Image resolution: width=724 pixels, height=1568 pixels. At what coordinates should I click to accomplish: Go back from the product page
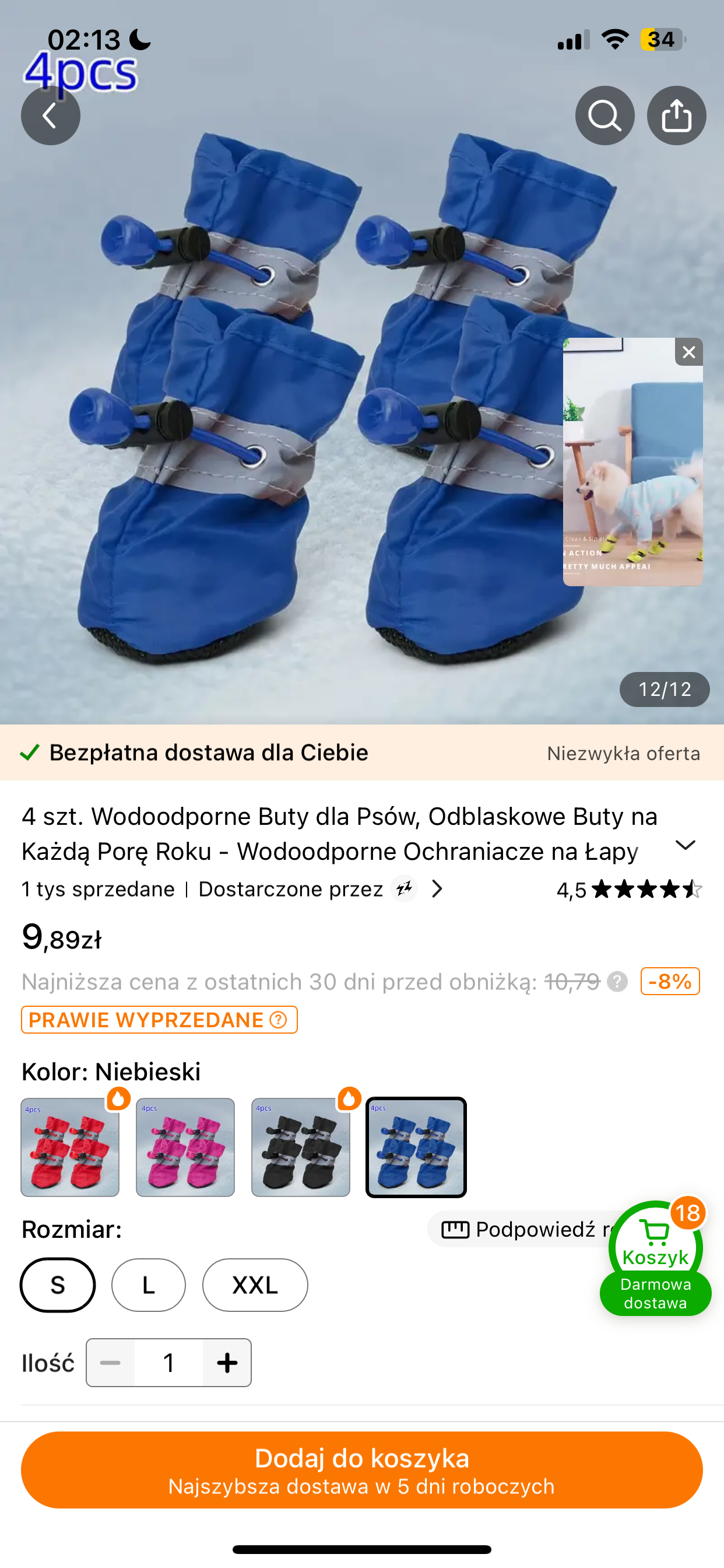[x=51, y=116]
